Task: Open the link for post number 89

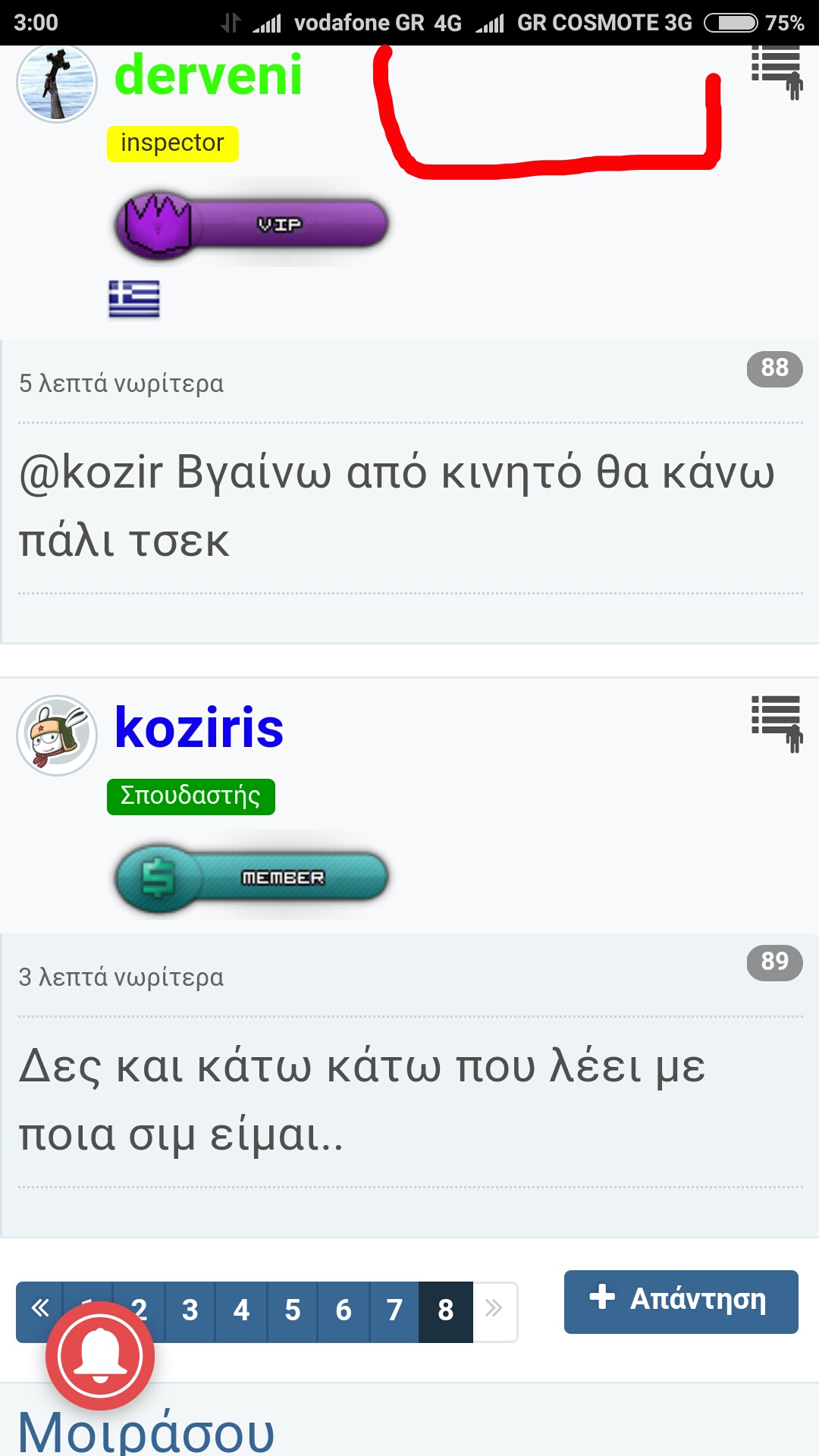Action: 774,962
